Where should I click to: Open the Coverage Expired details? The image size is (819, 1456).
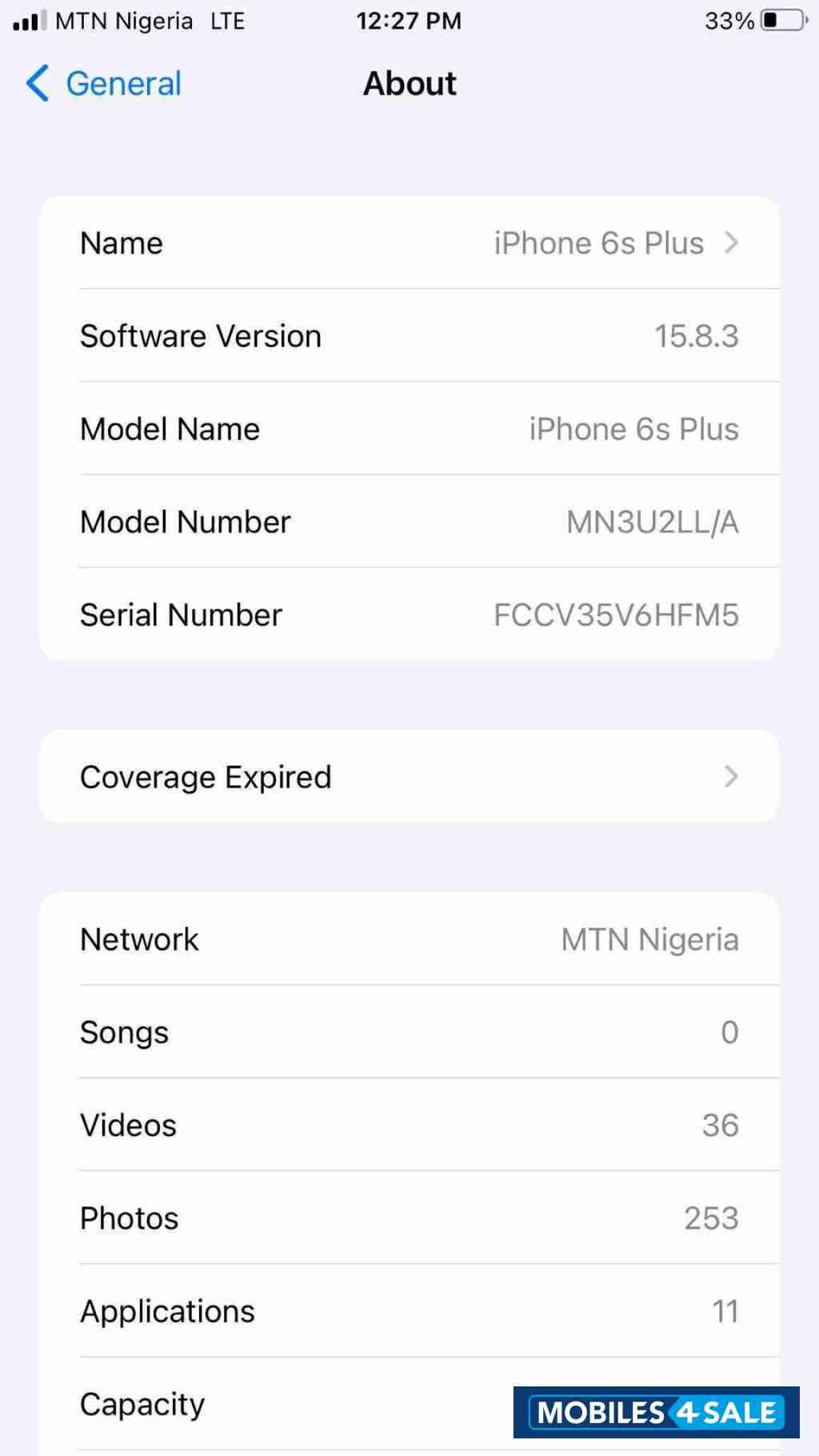[x=409, y=777]
